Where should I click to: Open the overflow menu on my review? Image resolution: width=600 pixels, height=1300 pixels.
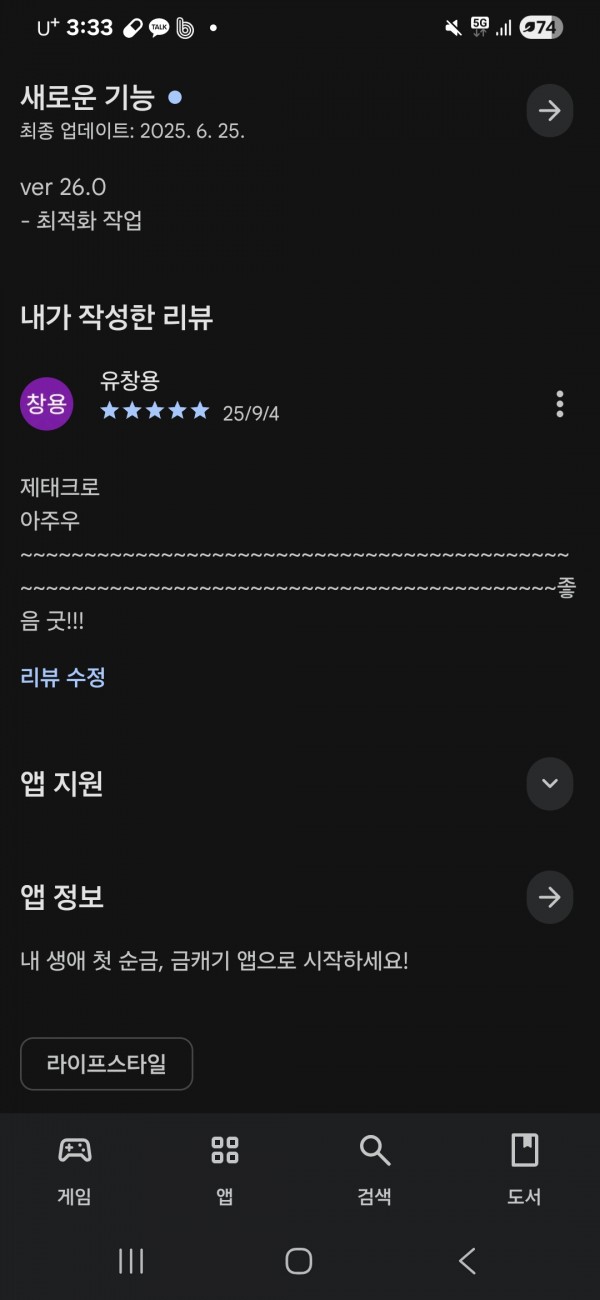click(559, 404)
